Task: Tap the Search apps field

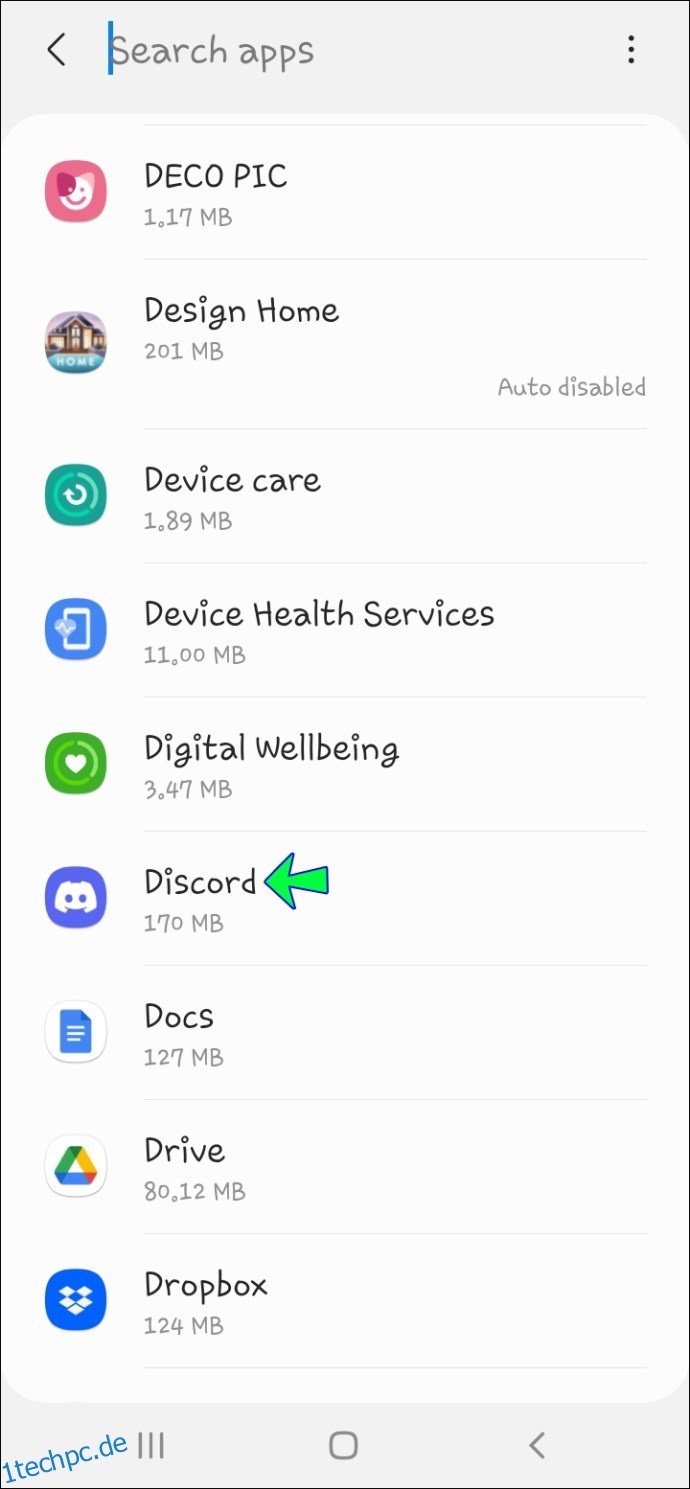Action: 340,50
